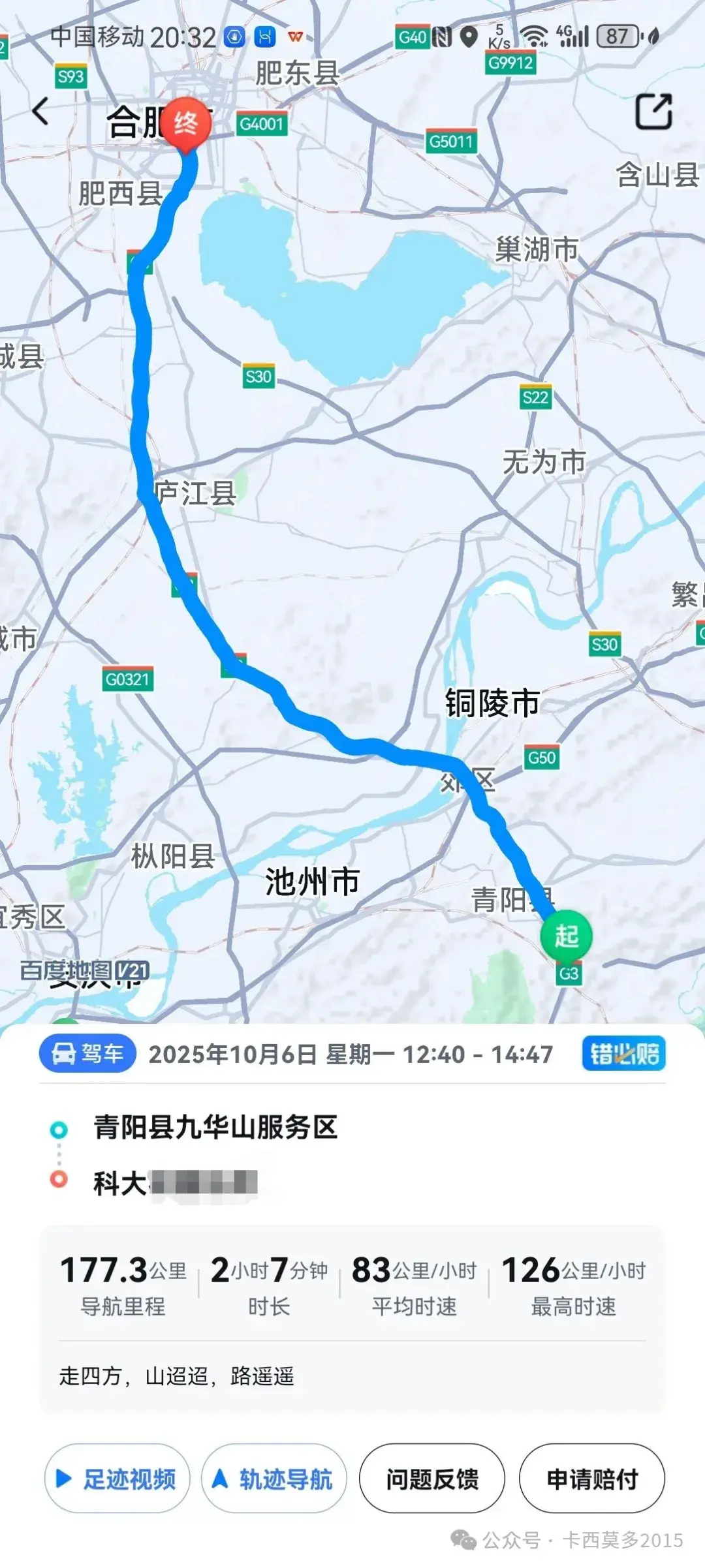This screenshot has height=1568, width=705.
Task: Open 问题反馈 to report a problem
Action: coord(432,1479)
